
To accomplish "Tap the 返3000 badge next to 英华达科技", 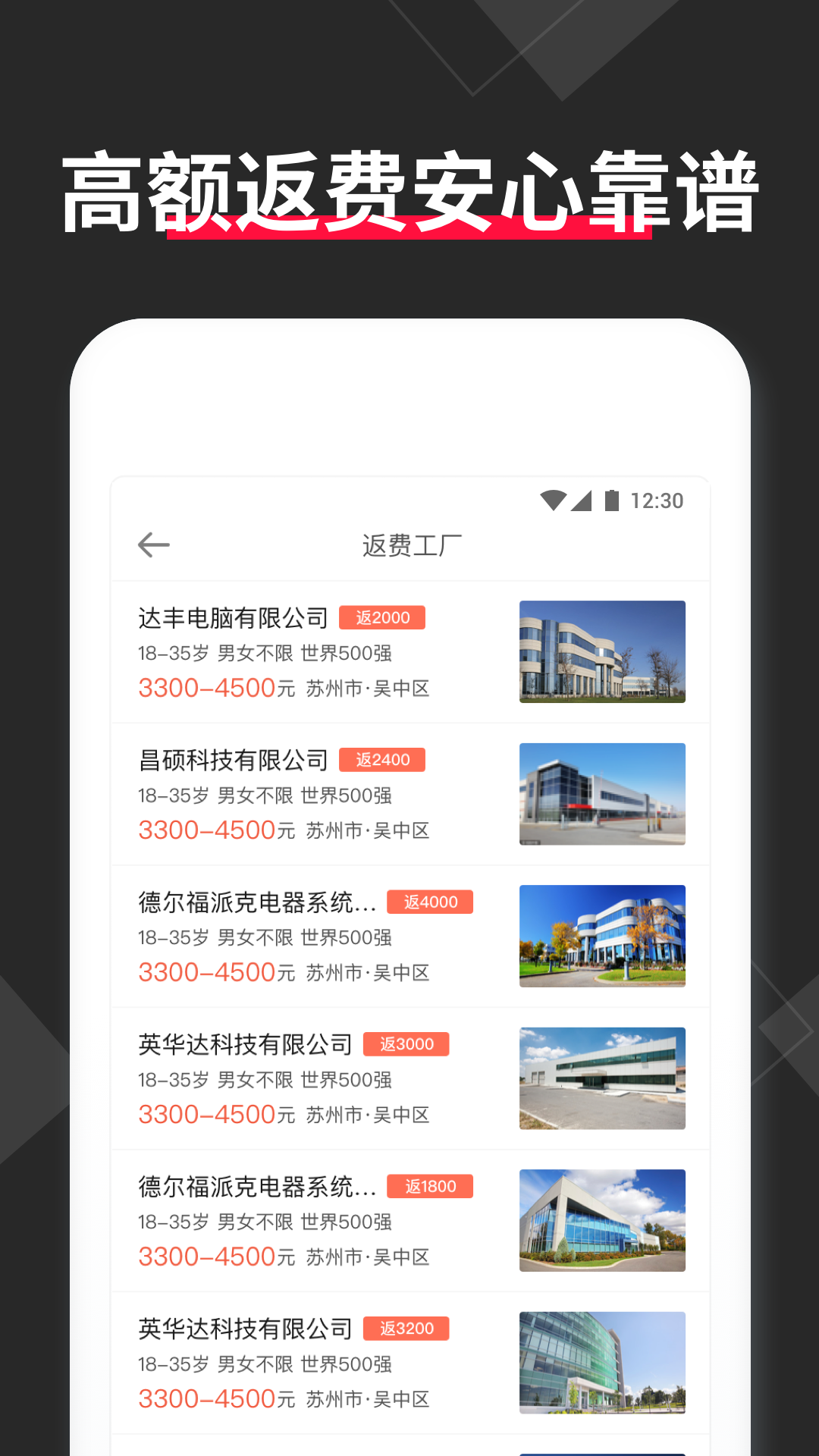I will click(x=407, y=1044).
